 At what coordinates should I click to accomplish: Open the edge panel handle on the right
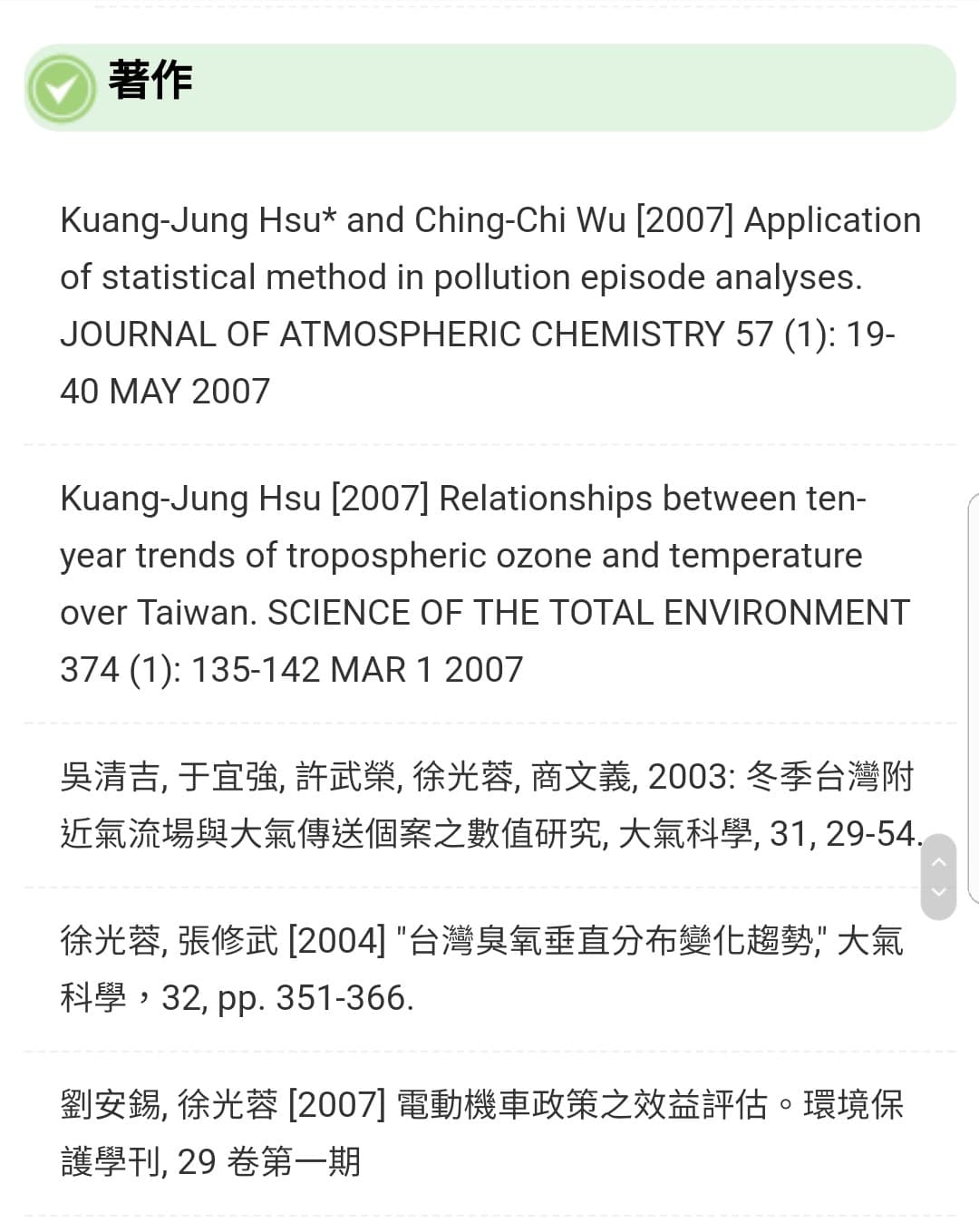coord(974,698)
